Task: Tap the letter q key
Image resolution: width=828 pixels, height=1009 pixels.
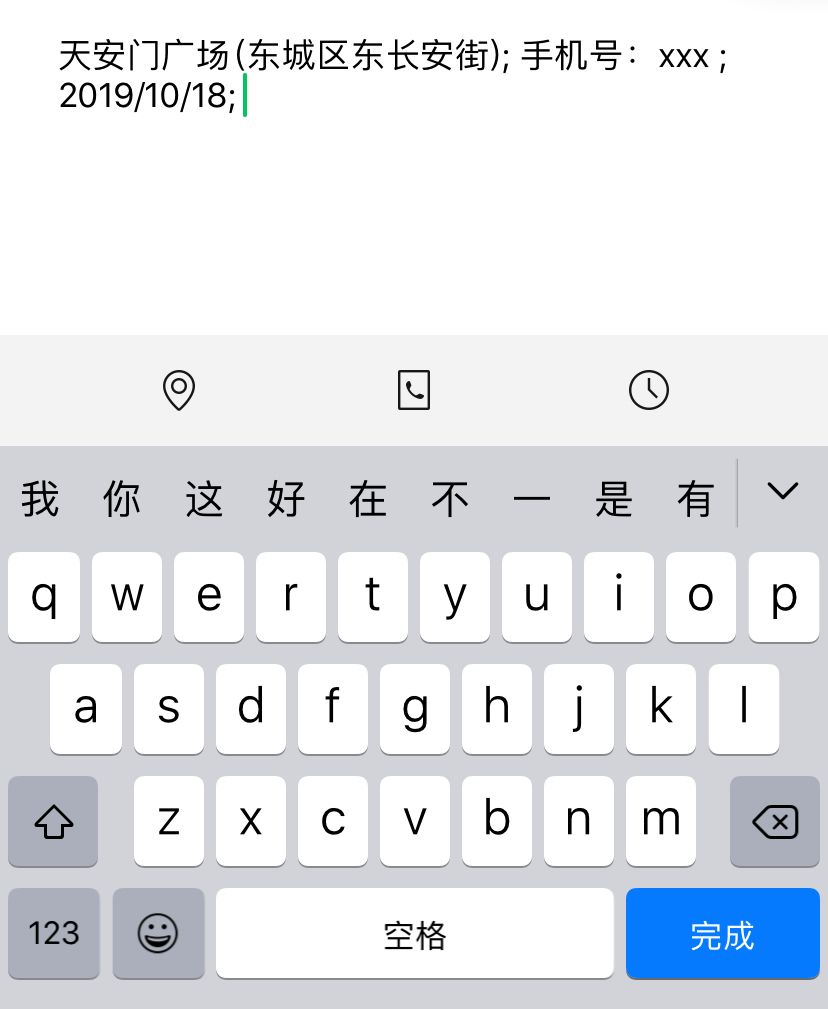Action: click(x=44, y=596)
